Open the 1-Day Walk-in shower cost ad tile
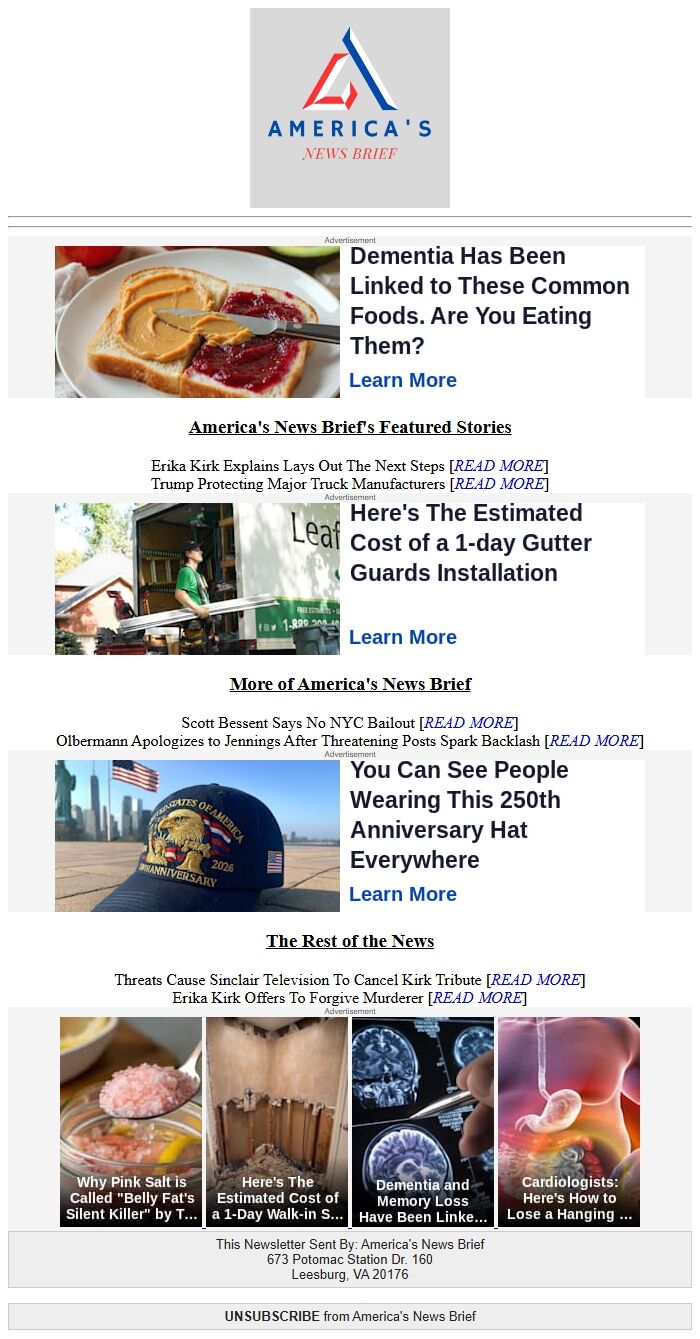Viewport: 700px width, 1339px height. (x=277, y=1121)
